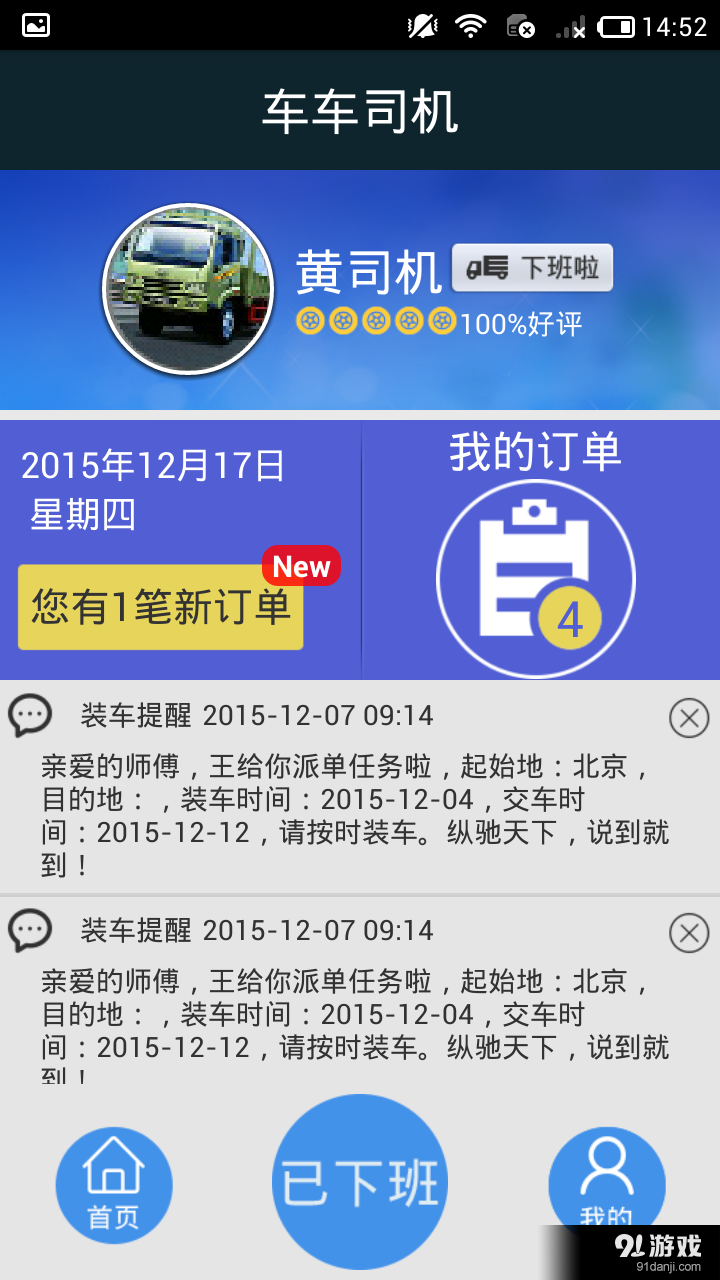Click the second 装车提醒 speech bubble icon

[x=29, y=931]
